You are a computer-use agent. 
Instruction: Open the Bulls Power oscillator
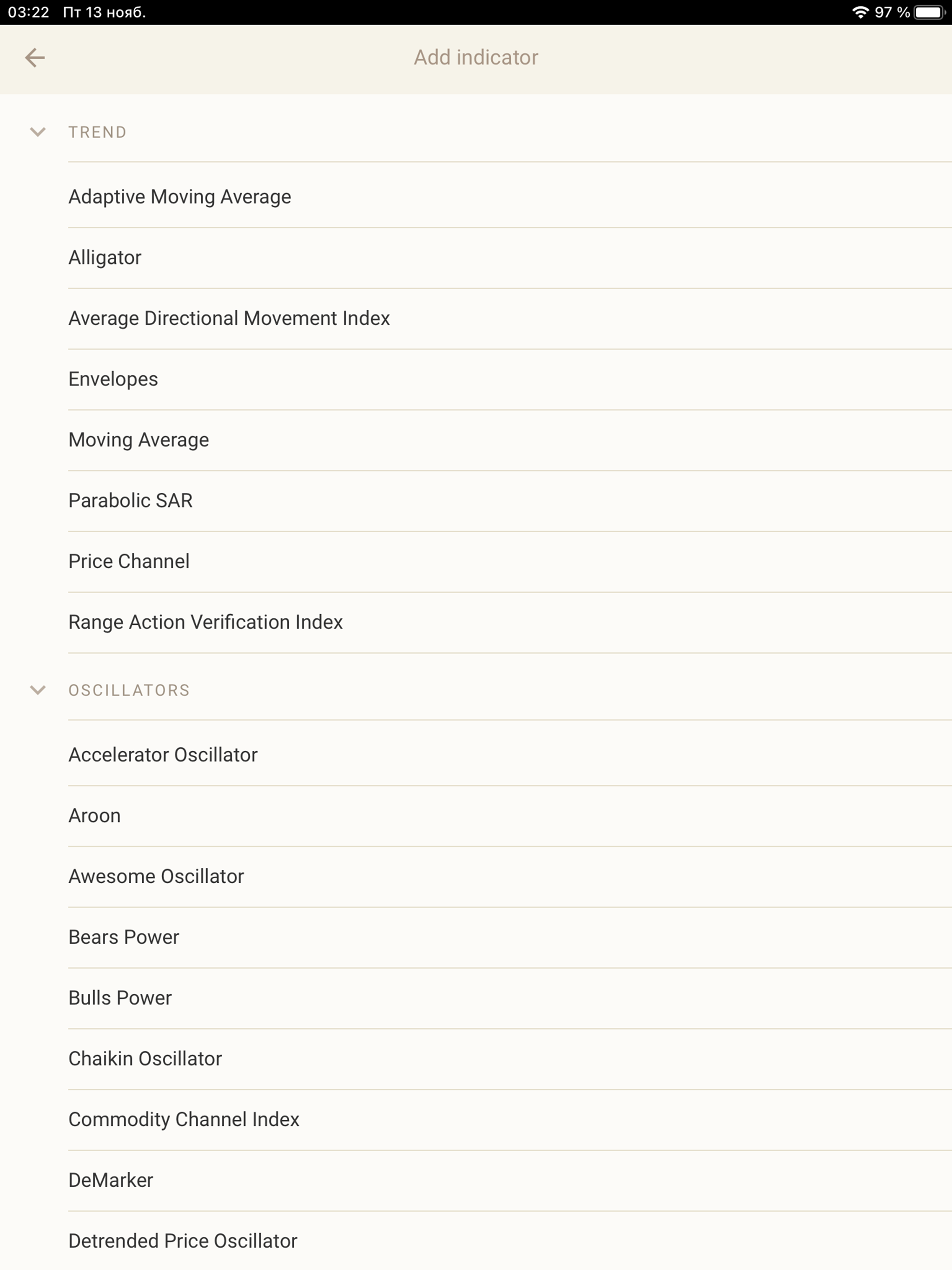point(119,998)
